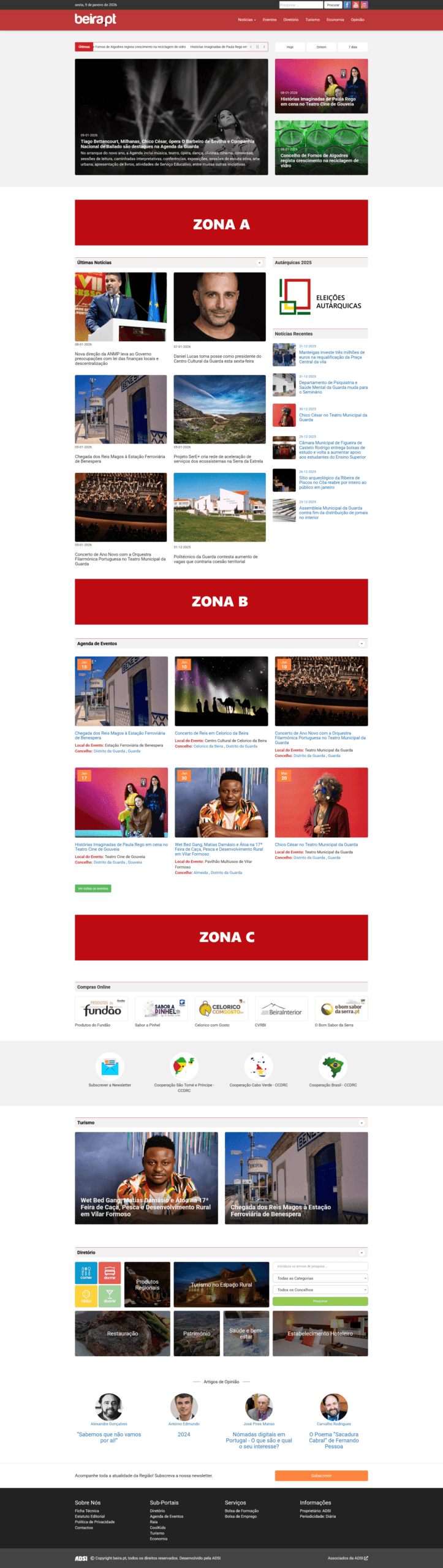Tap the Procurar button
The width and height of the screenshot is (443, 1568).
point(333,5)
